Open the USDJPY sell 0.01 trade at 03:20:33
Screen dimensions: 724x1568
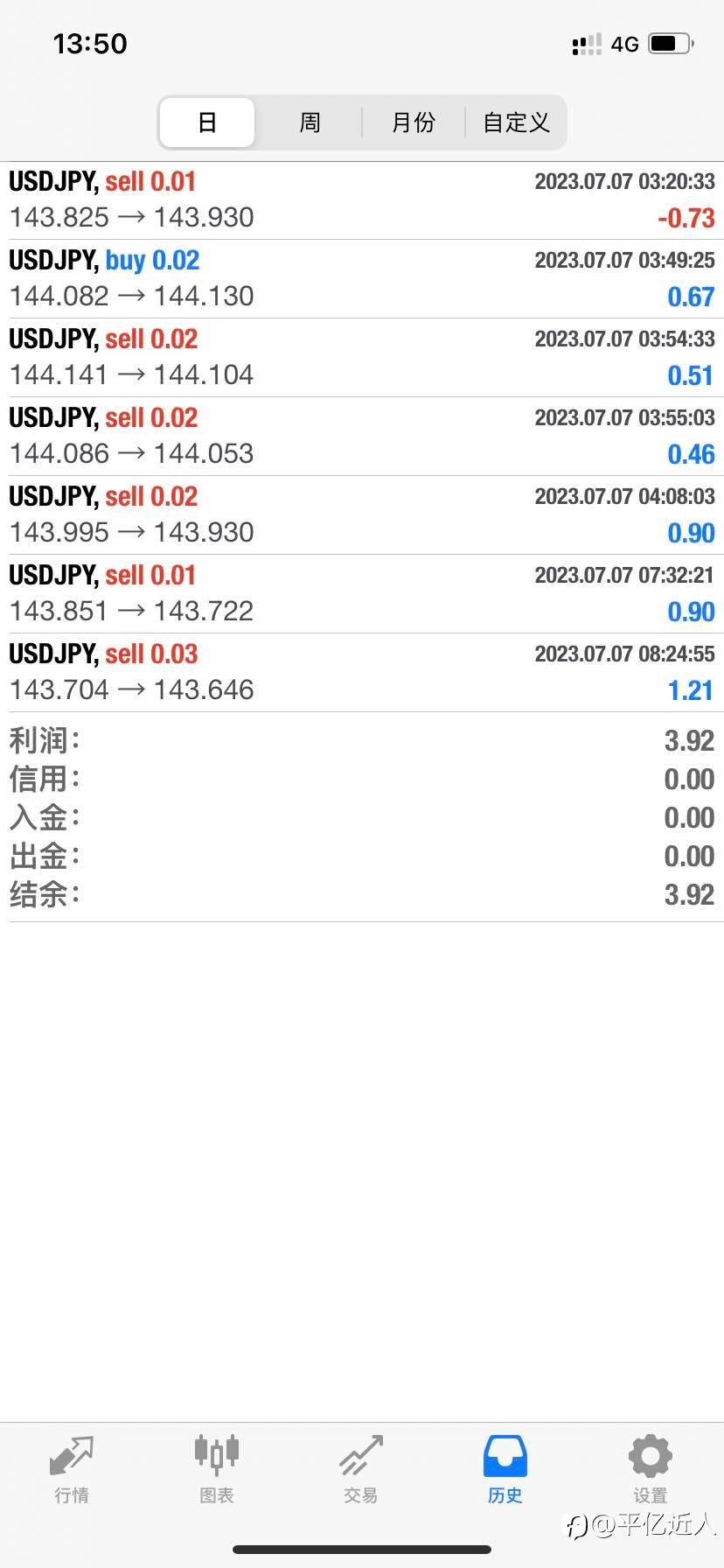tap(362, 200)
